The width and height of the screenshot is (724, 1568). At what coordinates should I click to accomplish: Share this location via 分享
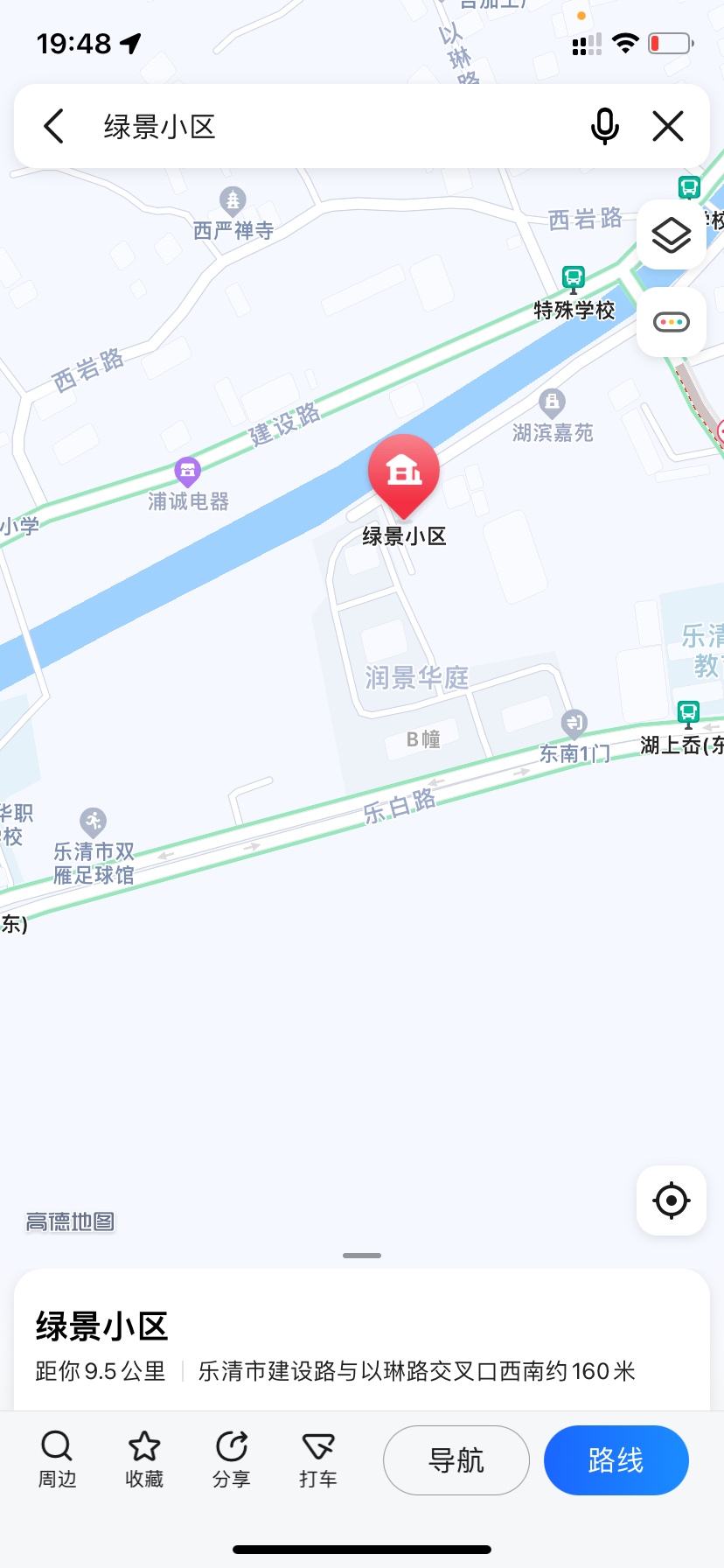(x=231, y=1459)
